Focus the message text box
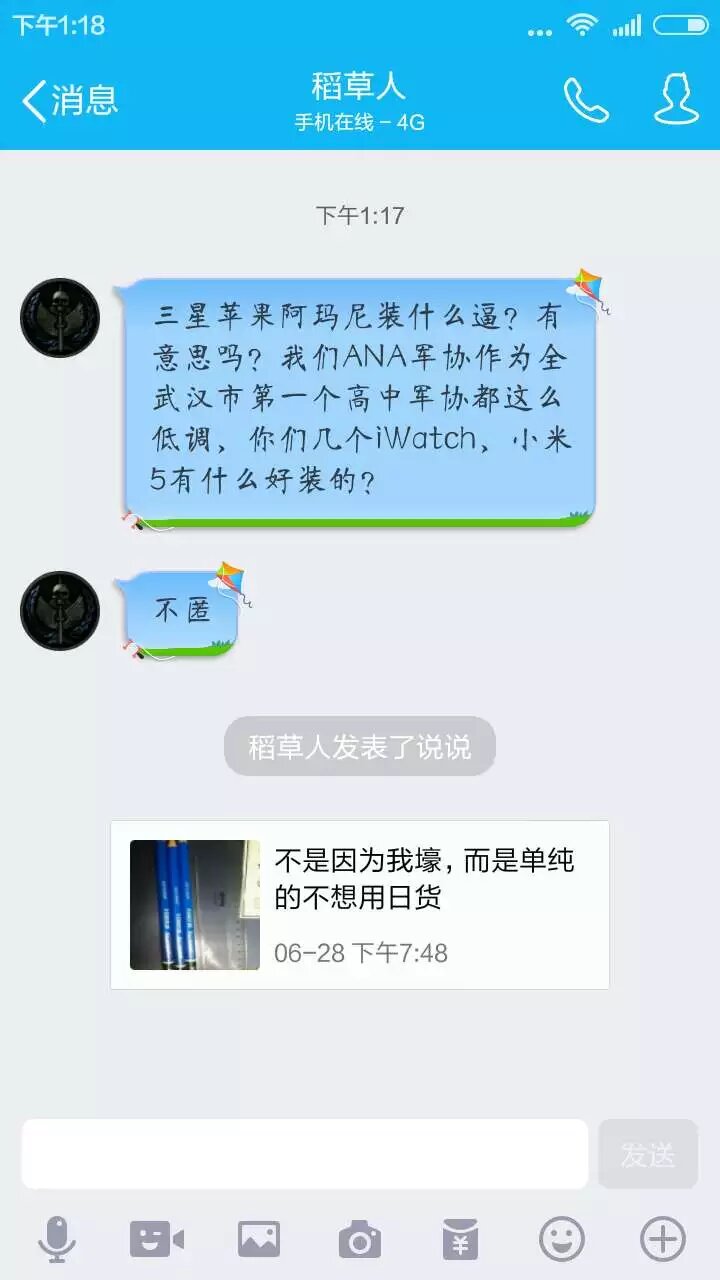This screenshot has width=720, height=1280. click(x=305, y=1154)
